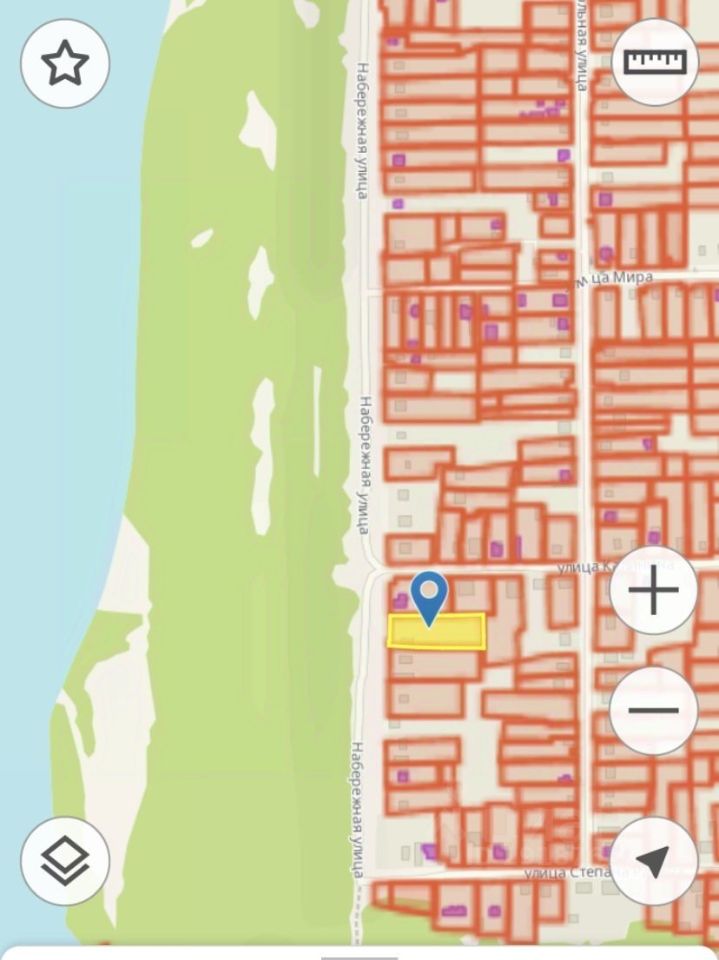Image resolution: width=719 pixels, height=960 pixels.
Task: Zoom in on the map with plus
Action: pyautogui.click(x=653, y=591)
